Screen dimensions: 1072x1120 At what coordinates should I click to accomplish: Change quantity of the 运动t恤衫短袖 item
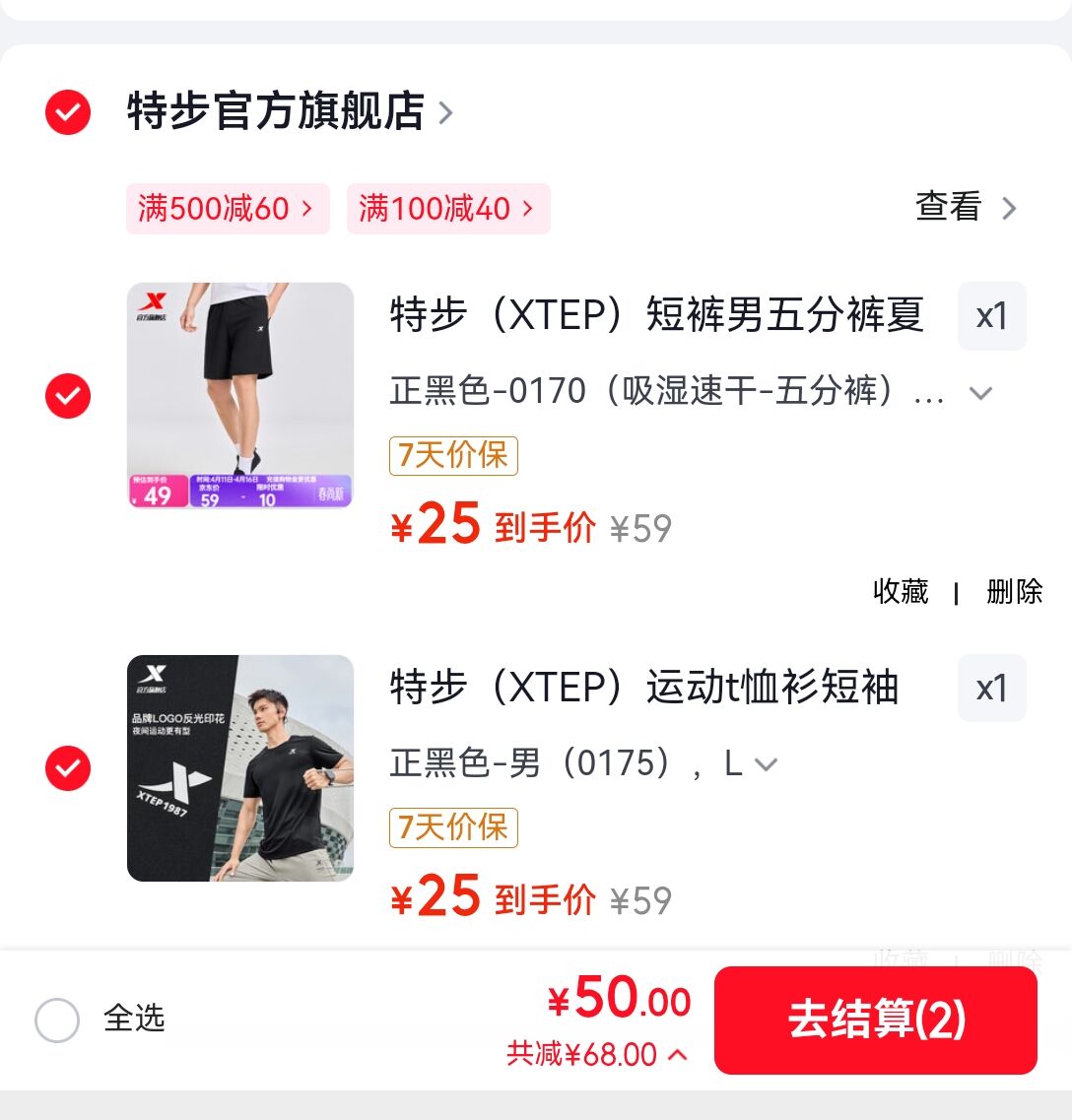coord(991,688)
